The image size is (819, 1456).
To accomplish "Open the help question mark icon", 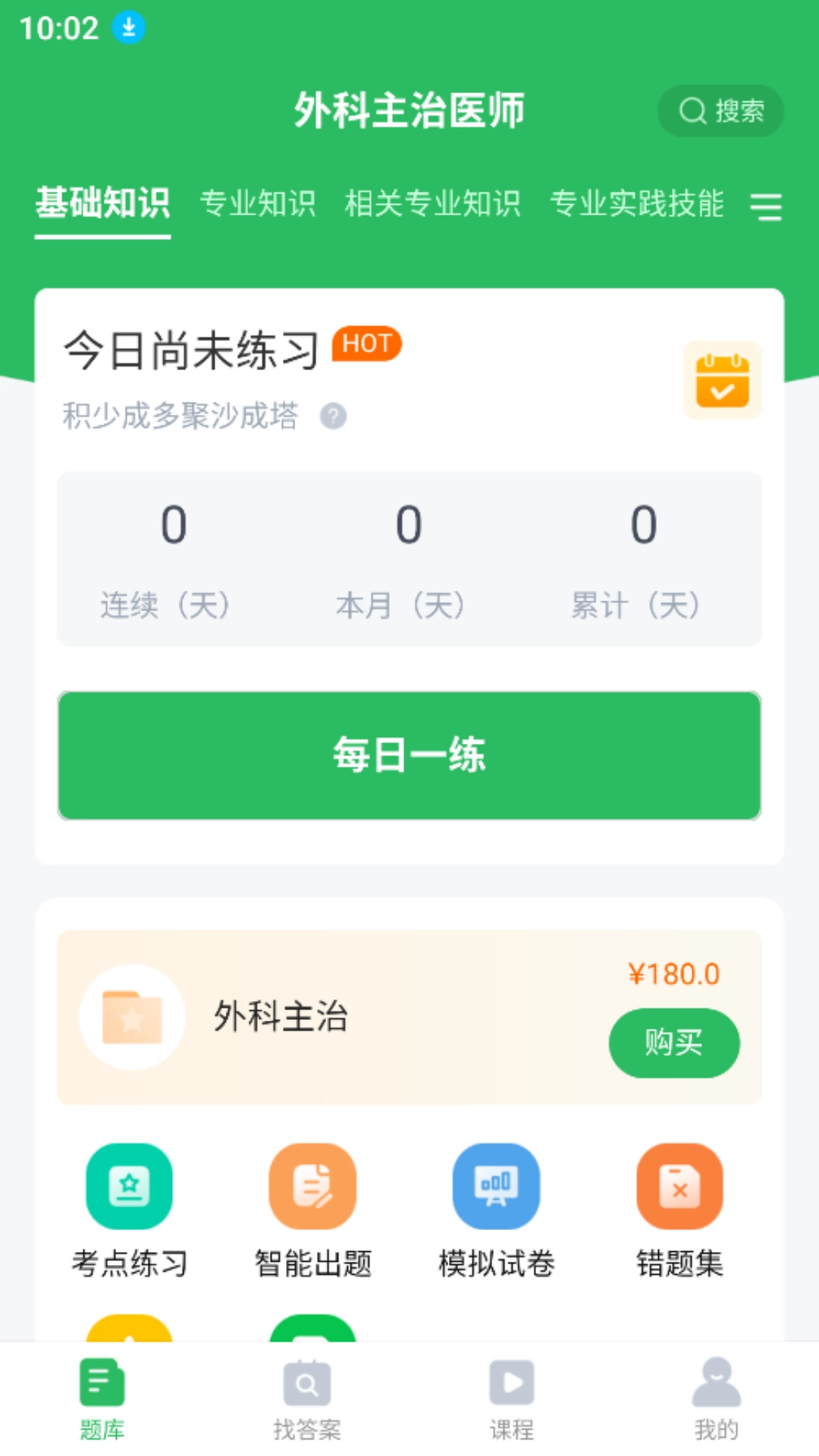I will coord(334,416).
